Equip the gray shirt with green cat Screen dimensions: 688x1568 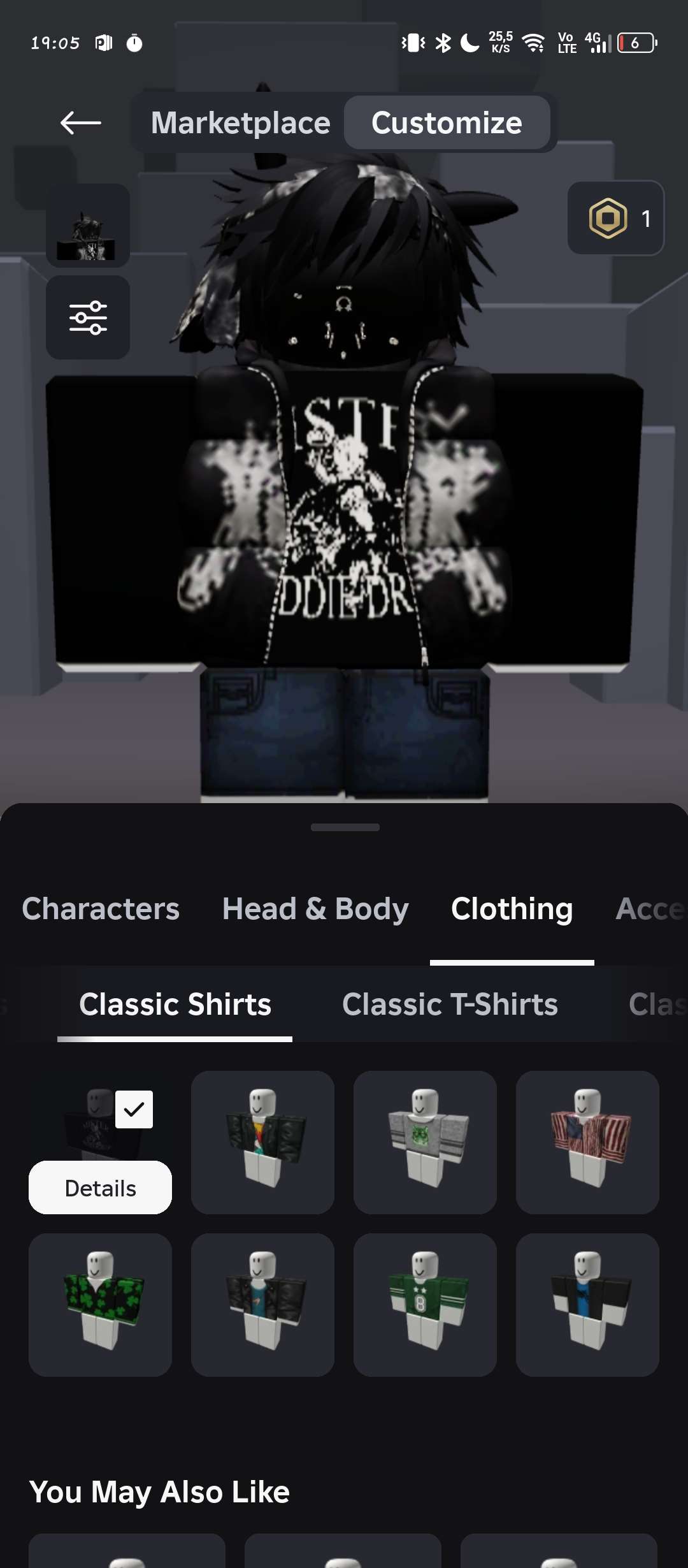coord(425,1142)
